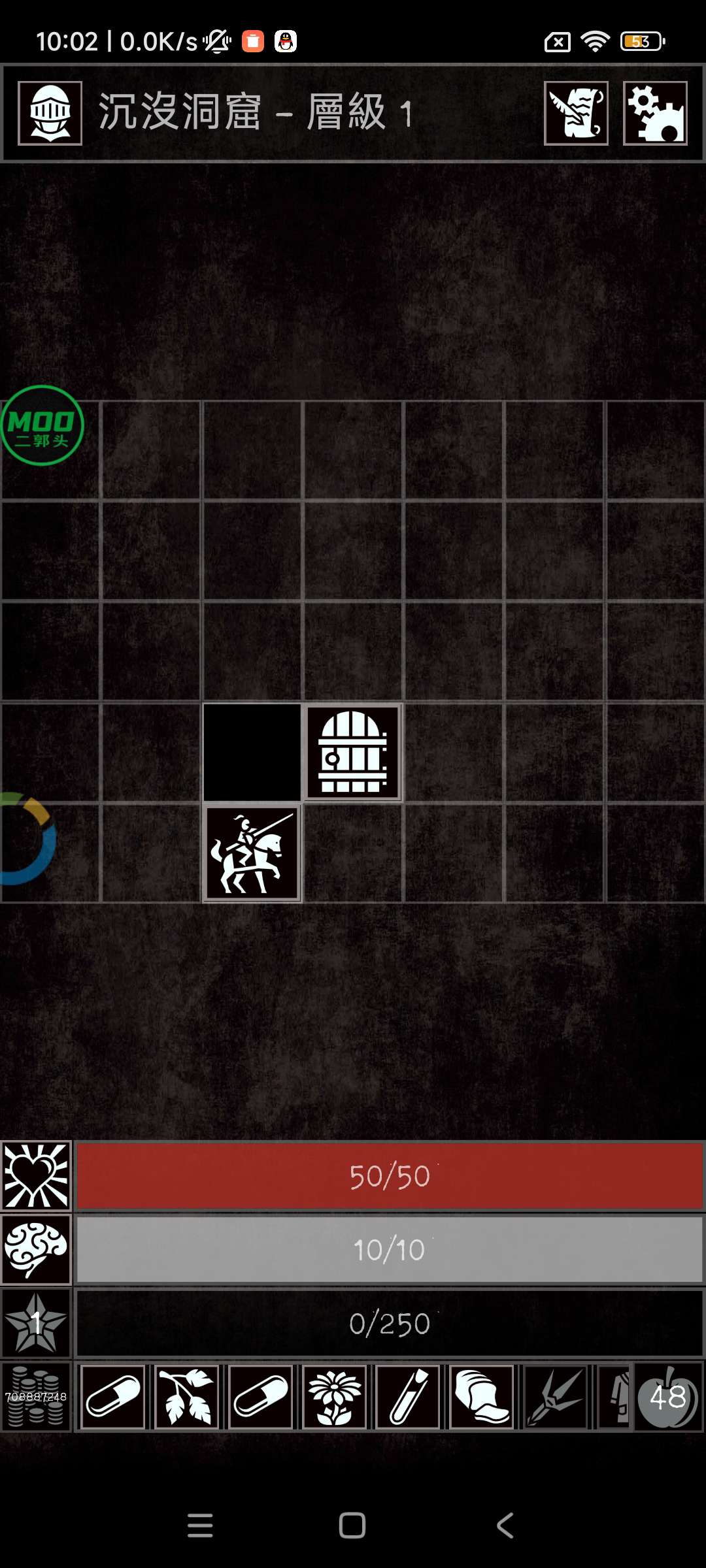Go back with system back button
The height and width of the screenshot is (1568, 706).
click(x=505, y=1526)
